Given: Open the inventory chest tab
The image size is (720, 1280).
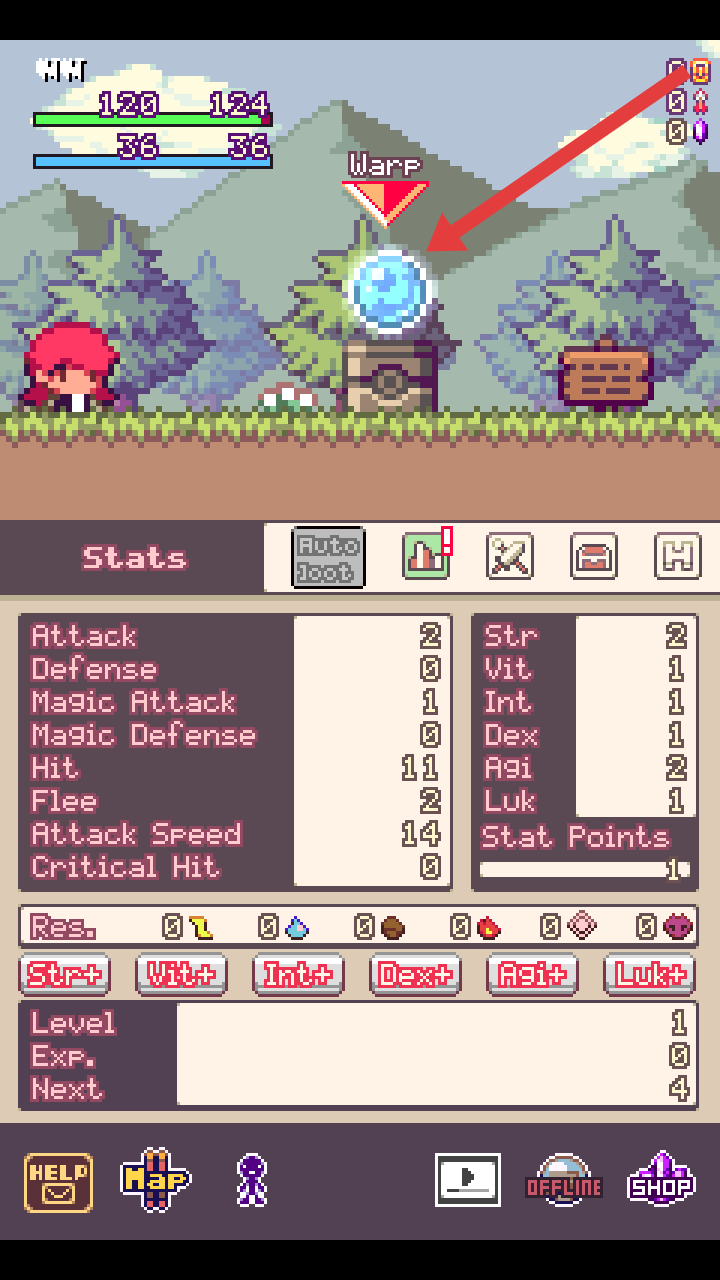Looking at the screenshot, I should pos(593,557).
